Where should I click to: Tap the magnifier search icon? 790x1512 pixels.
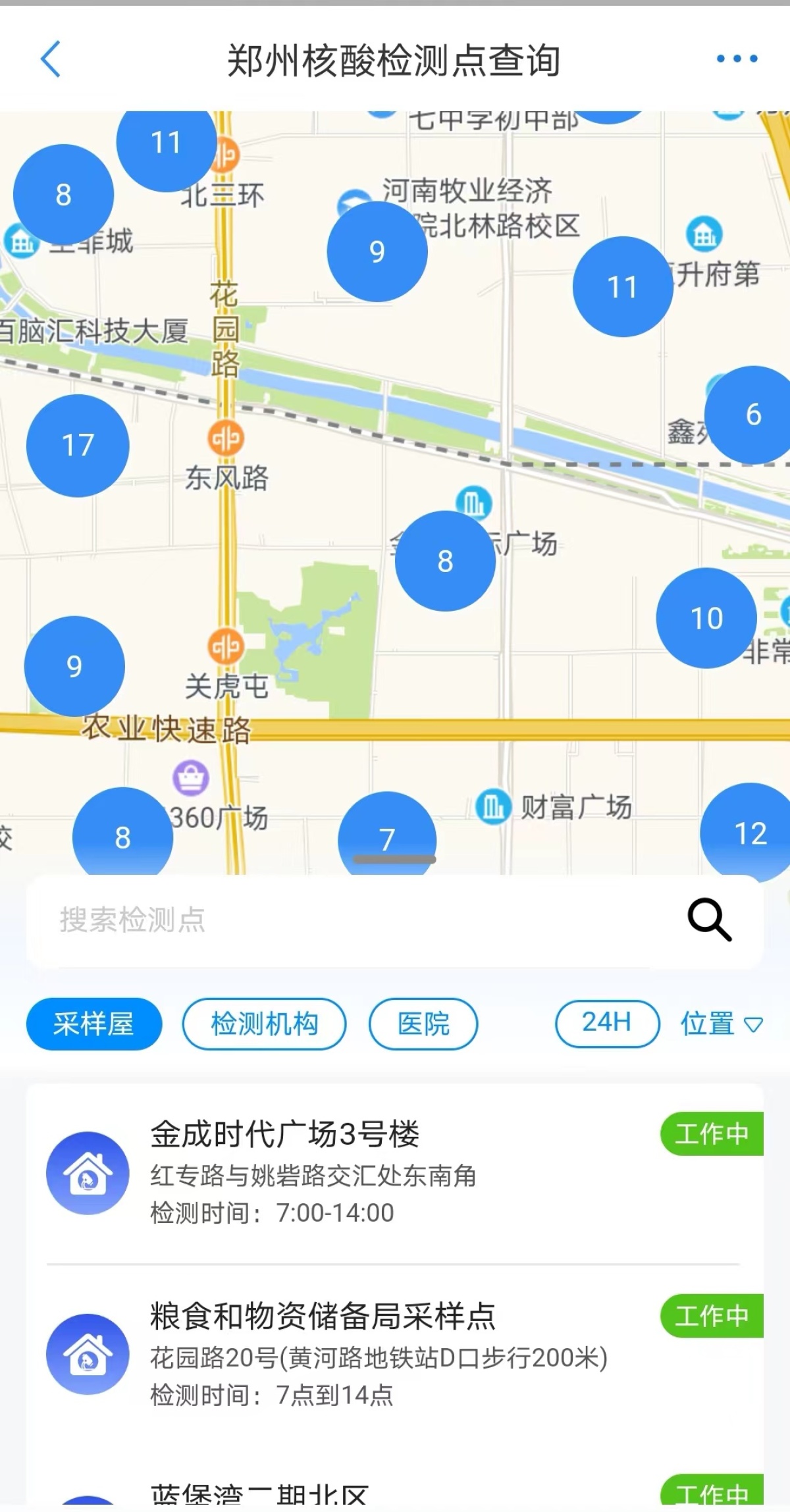(709, 920)
